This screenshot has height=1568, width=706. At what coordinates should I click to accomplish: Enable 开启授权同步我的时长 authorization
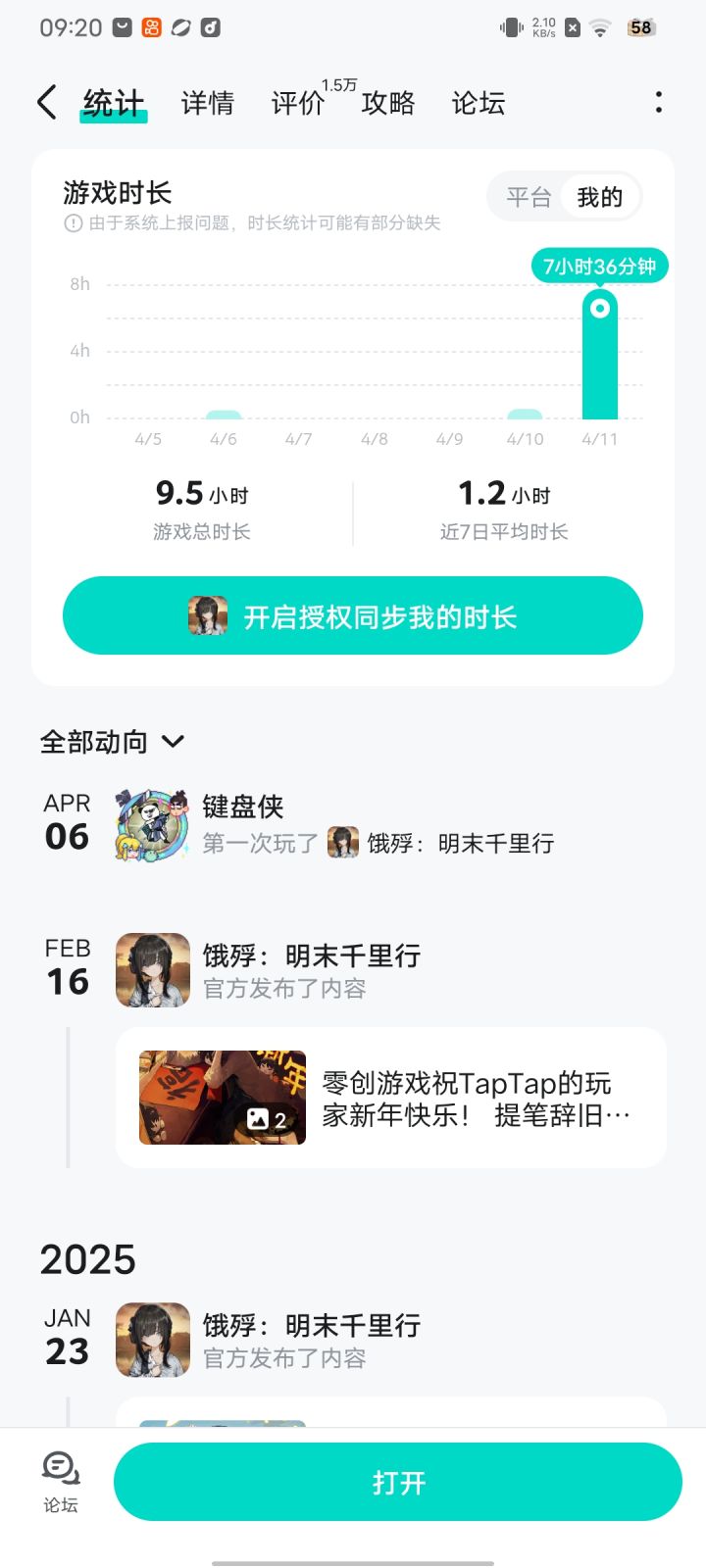(353, 615)
